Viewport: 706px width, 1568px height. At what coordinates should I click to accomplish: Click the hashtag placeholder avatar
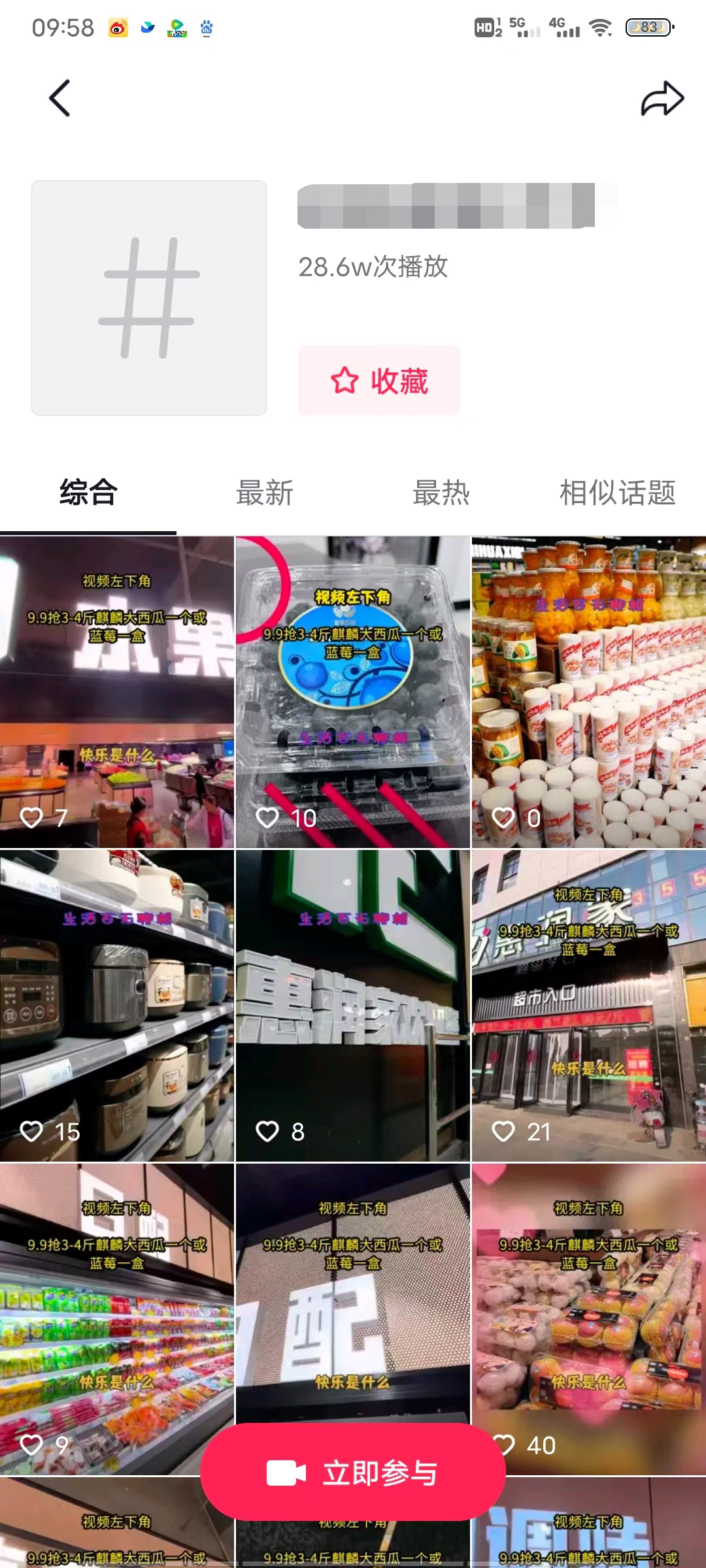tap(148, 297)
